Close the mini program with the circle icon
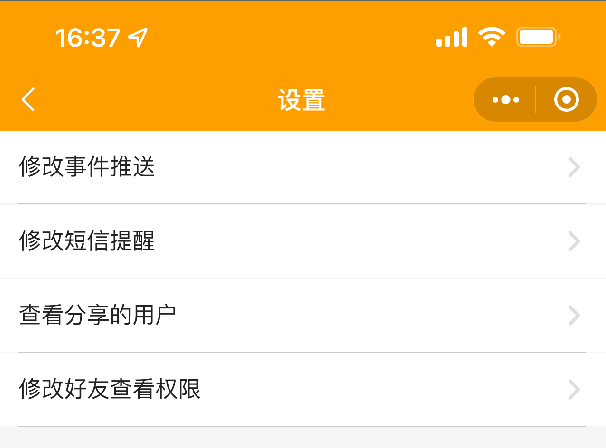 tap(566, 100)
